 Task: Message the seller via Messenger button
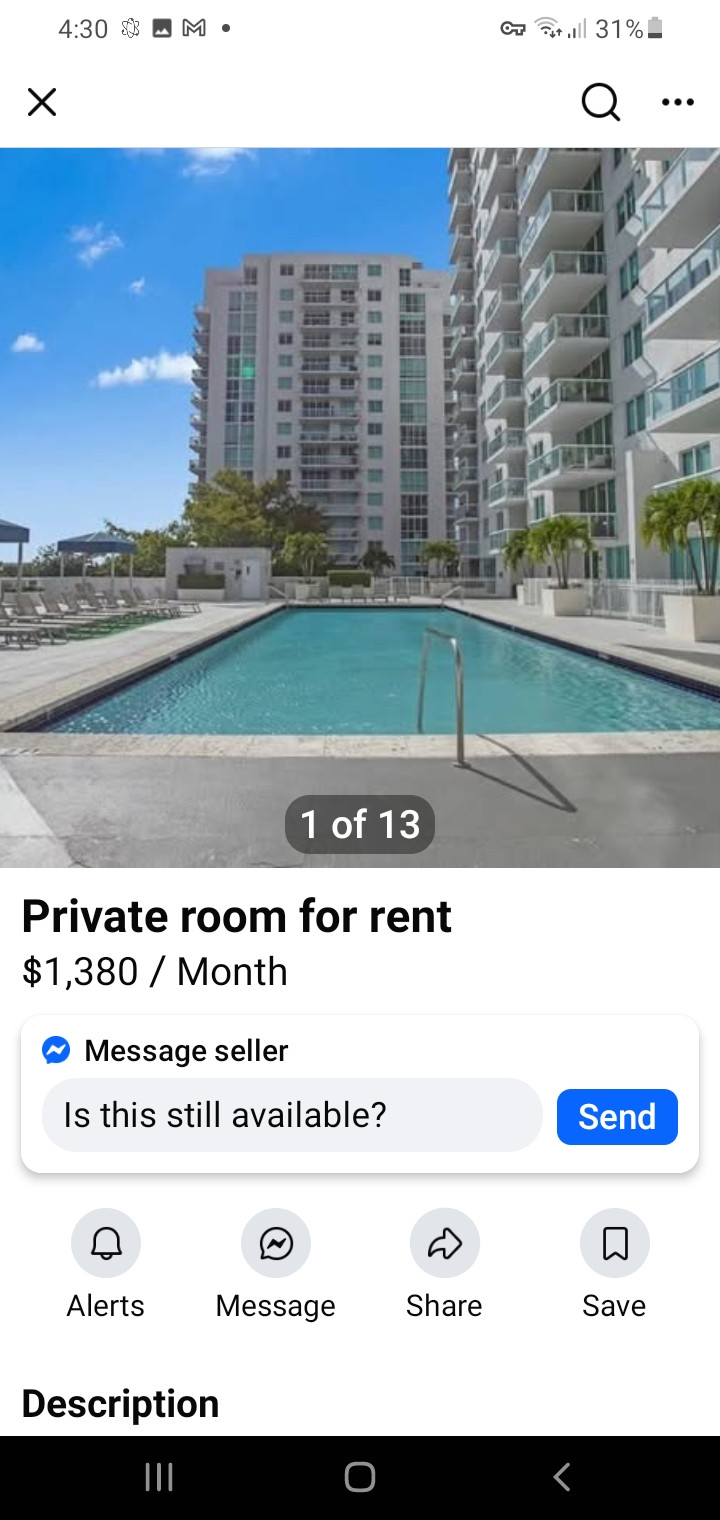(x=276, y=1243)
